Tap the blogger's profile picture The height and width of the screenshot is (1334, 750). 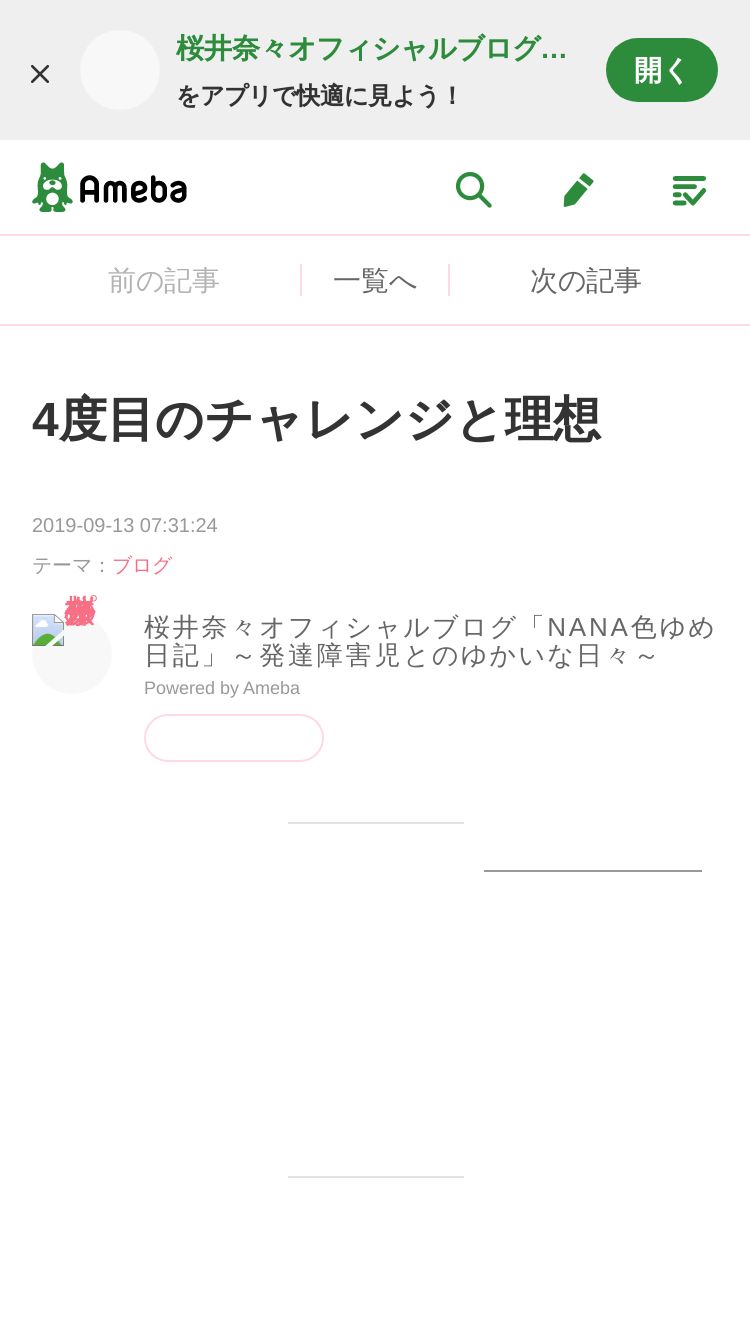(72, 654)
